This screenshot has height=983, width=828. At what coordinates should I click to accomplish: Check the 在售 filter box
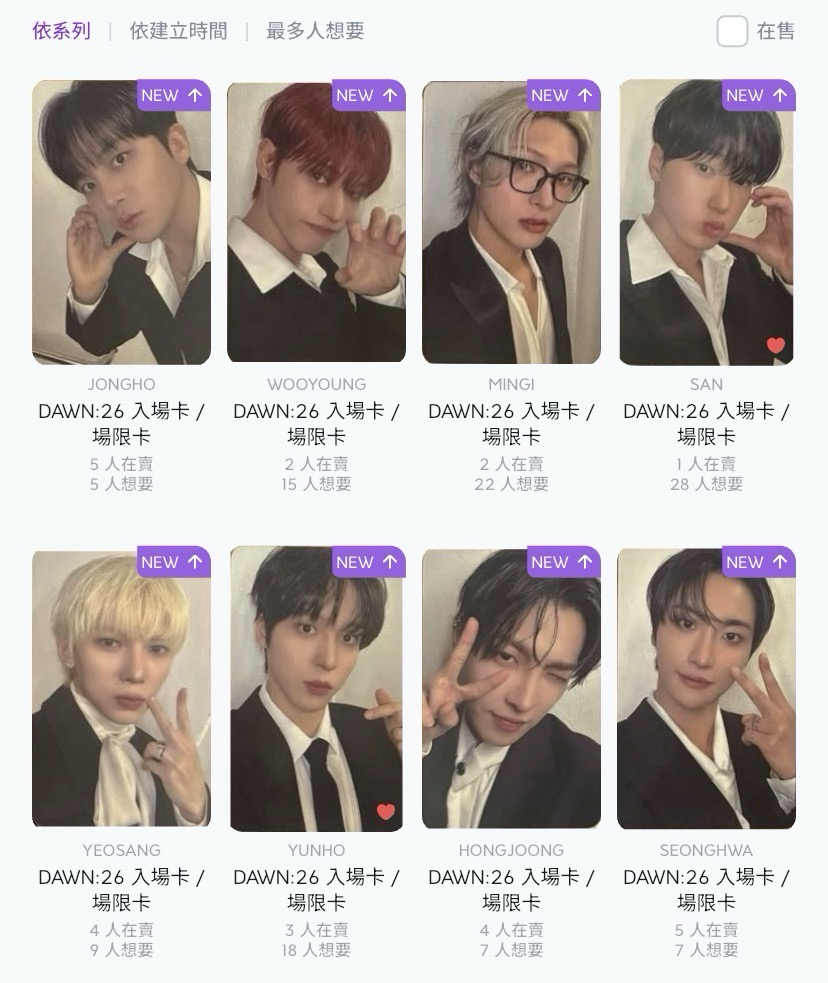[732, 31]
